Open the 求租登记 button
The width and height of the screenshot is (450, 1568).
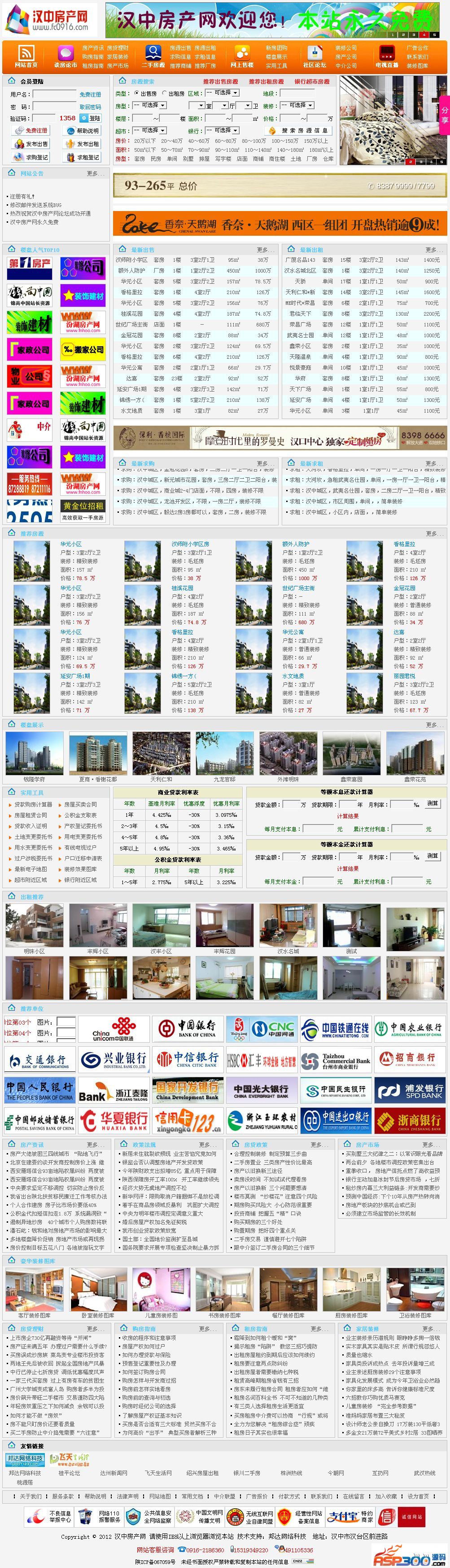pos(83,158)
